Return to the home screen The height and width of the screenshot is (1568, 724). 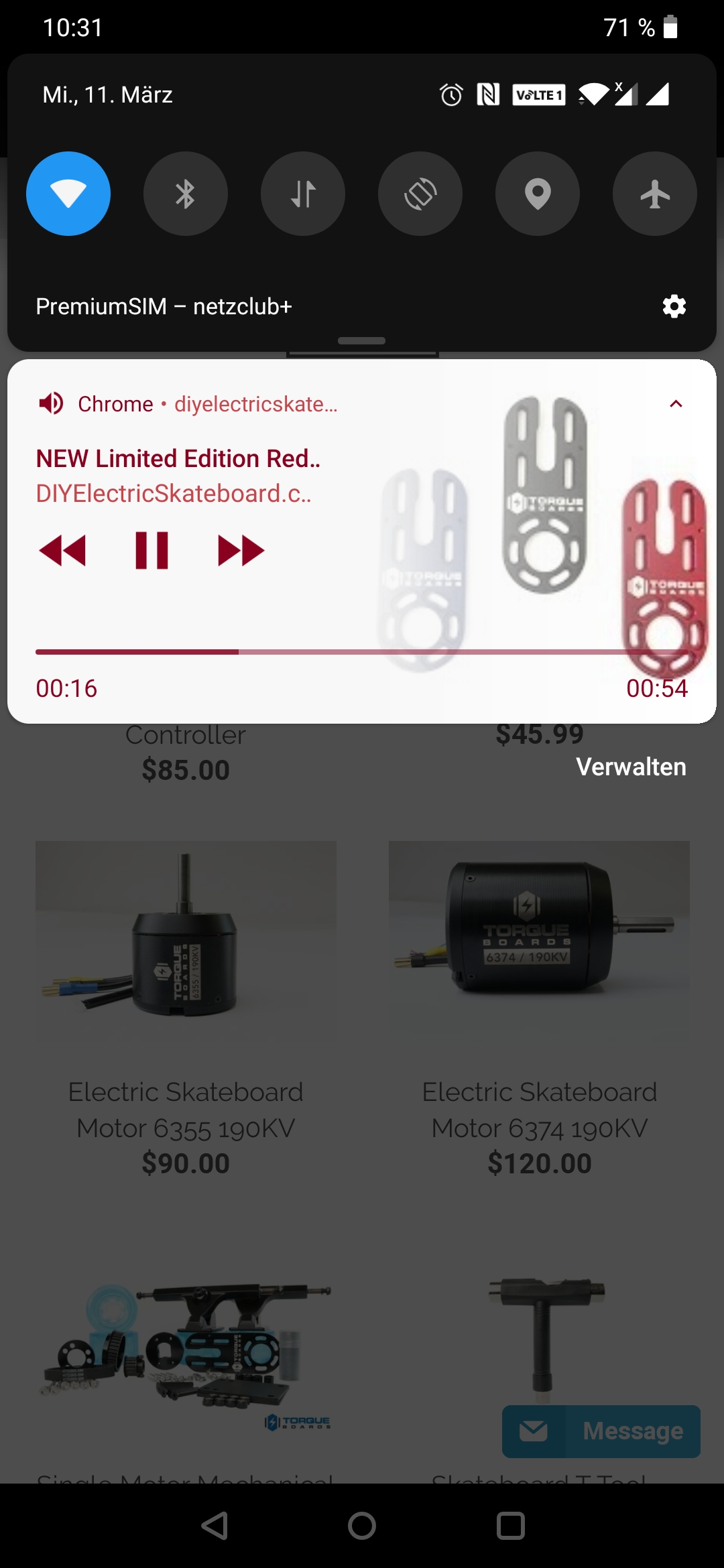click(x=362, y=1526)
